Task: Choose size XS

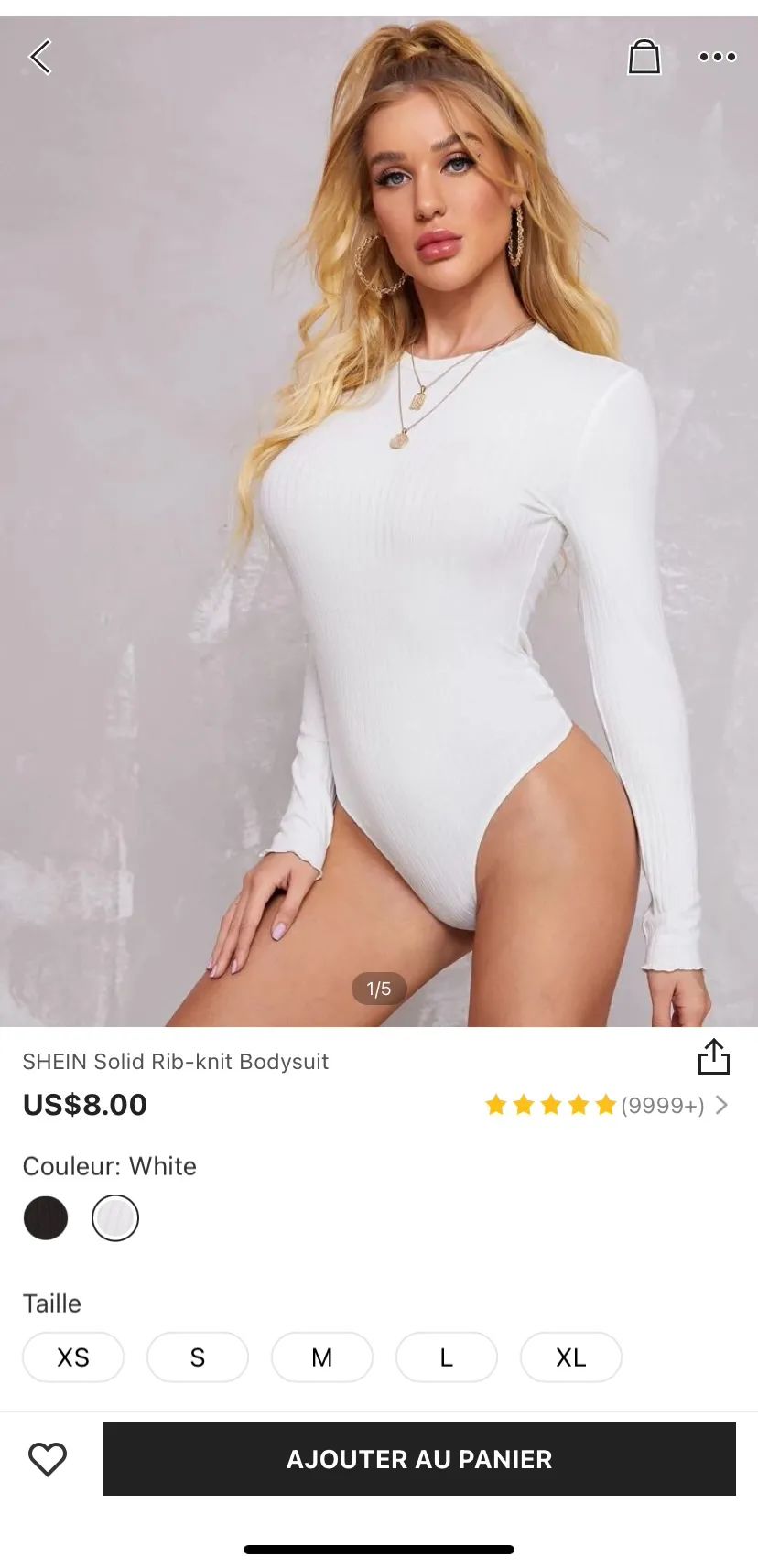Action: click(x=73, y=1357)
